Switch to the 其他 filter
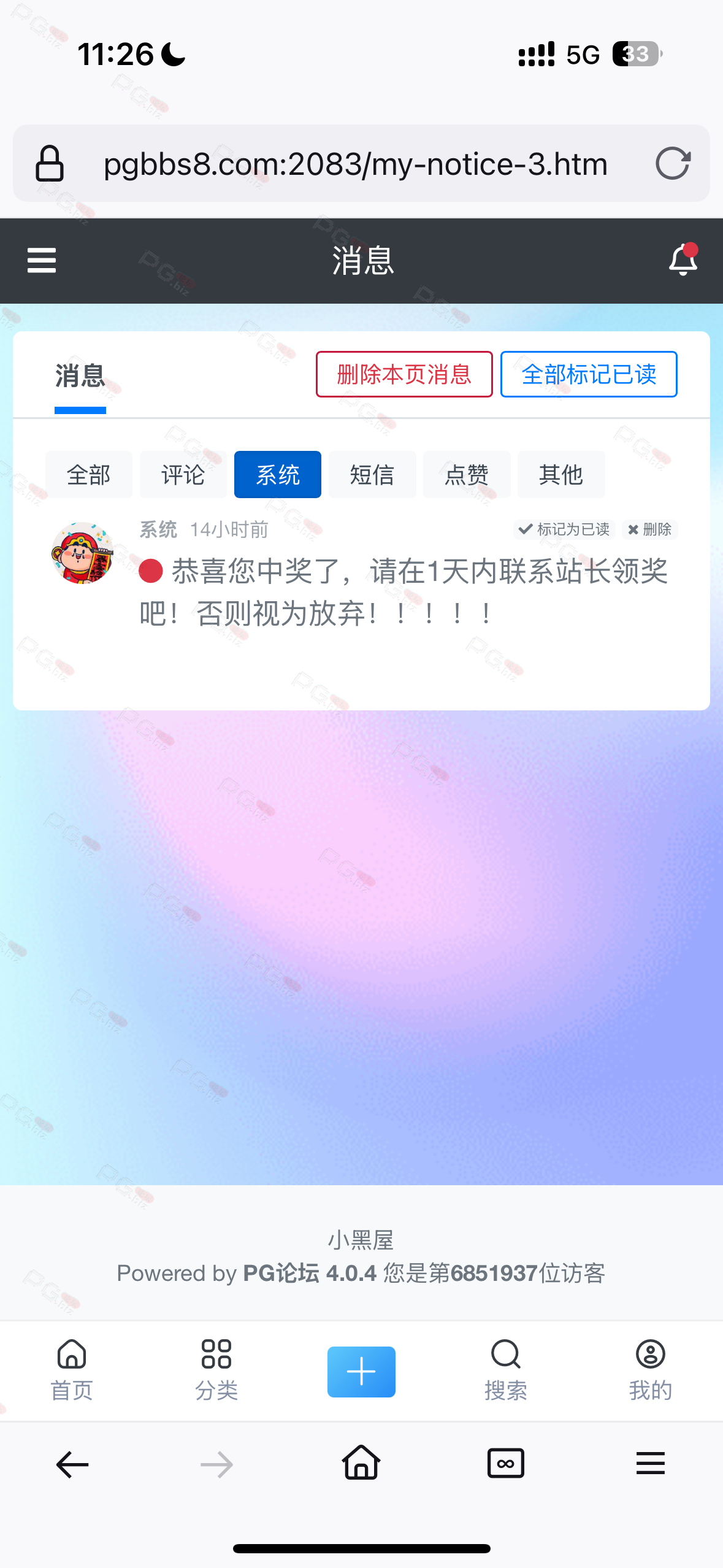The width and height of the screenshot is (723, 1568). pyautogui.click(x=561, y=475)
